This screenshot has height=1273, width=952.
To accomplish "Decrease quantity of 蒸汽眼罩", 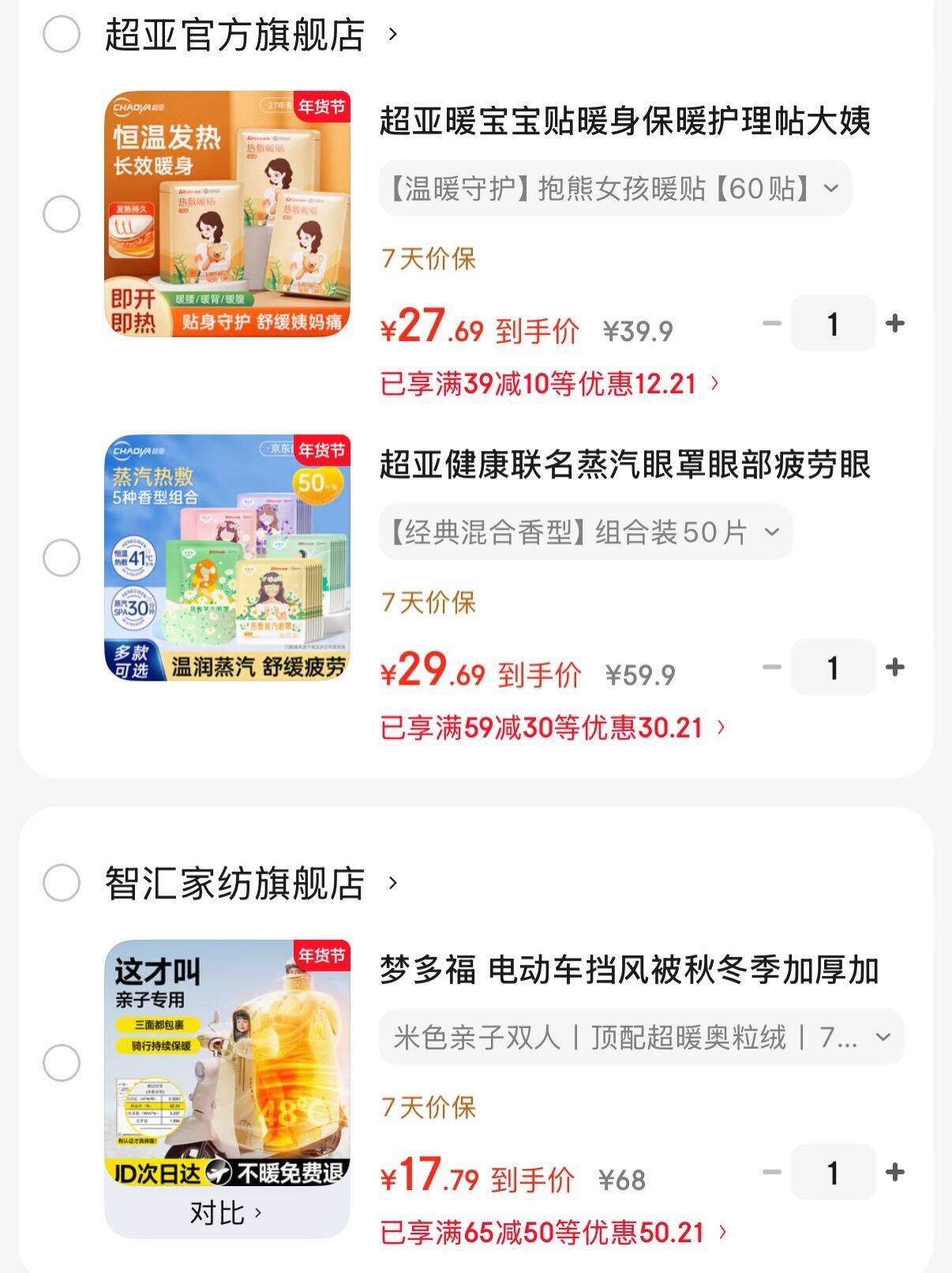I will coord(771,667).
